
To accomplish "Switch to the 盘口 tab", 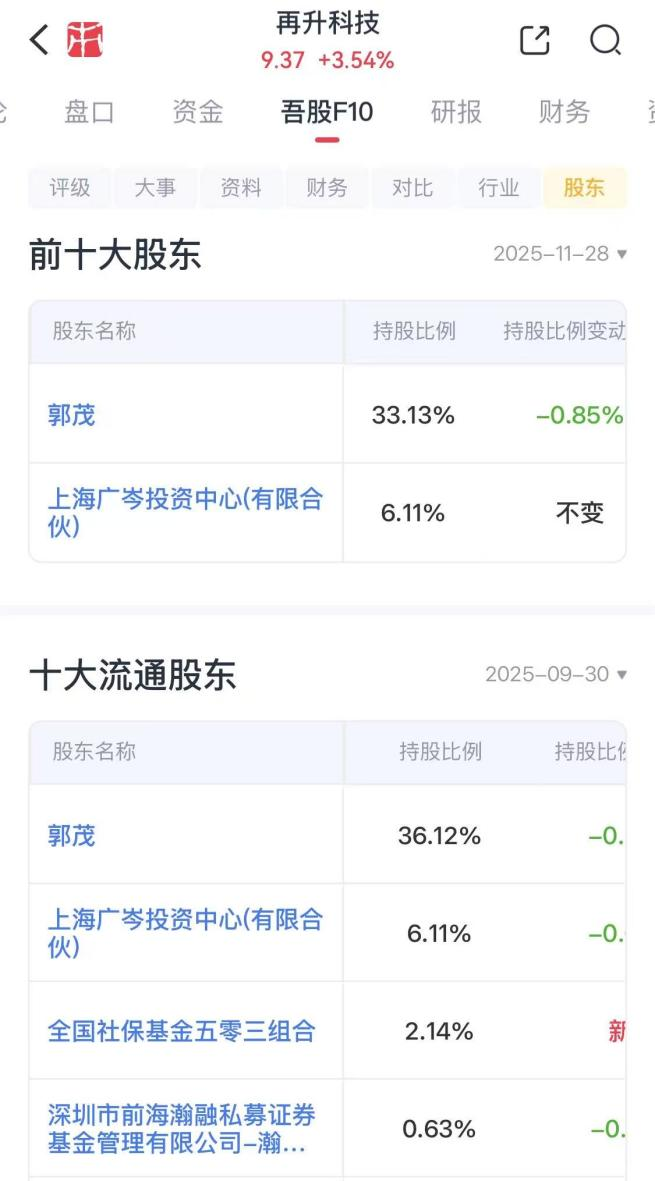I will click(x=90, y=112).
